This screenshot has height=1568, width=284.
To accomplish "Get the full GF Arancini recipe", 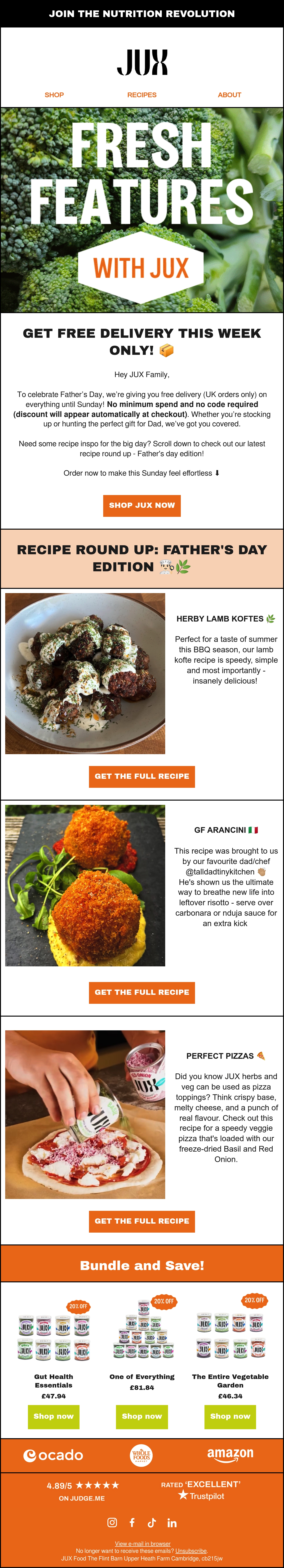I will point(142,992).
